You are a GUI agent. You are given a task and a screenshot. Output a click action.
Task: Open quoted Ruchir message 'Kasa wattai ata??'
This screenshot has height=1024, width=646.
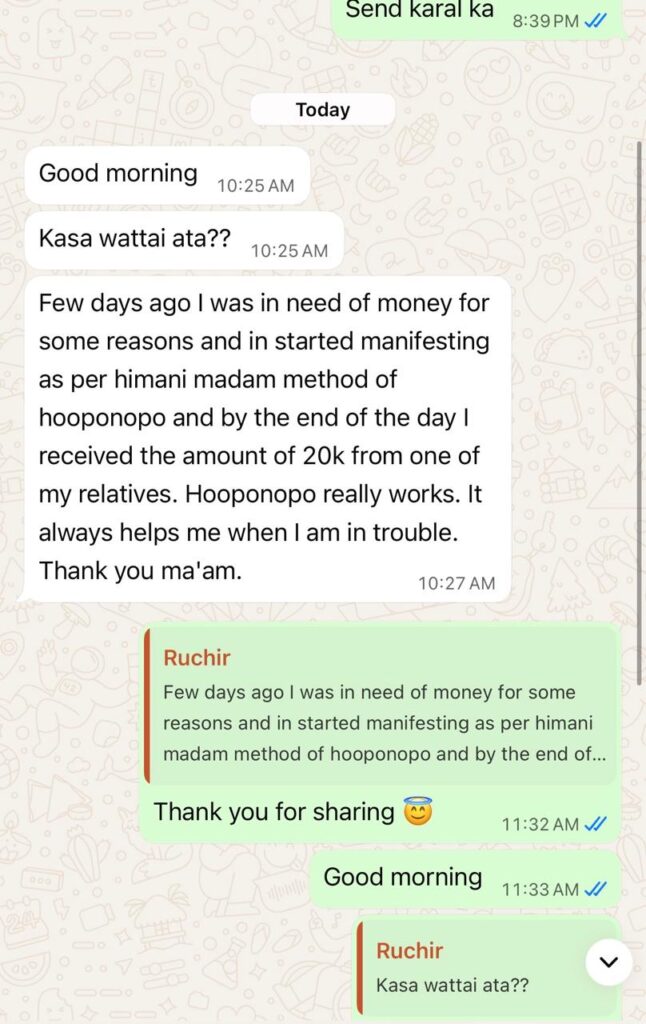(470, 968)
